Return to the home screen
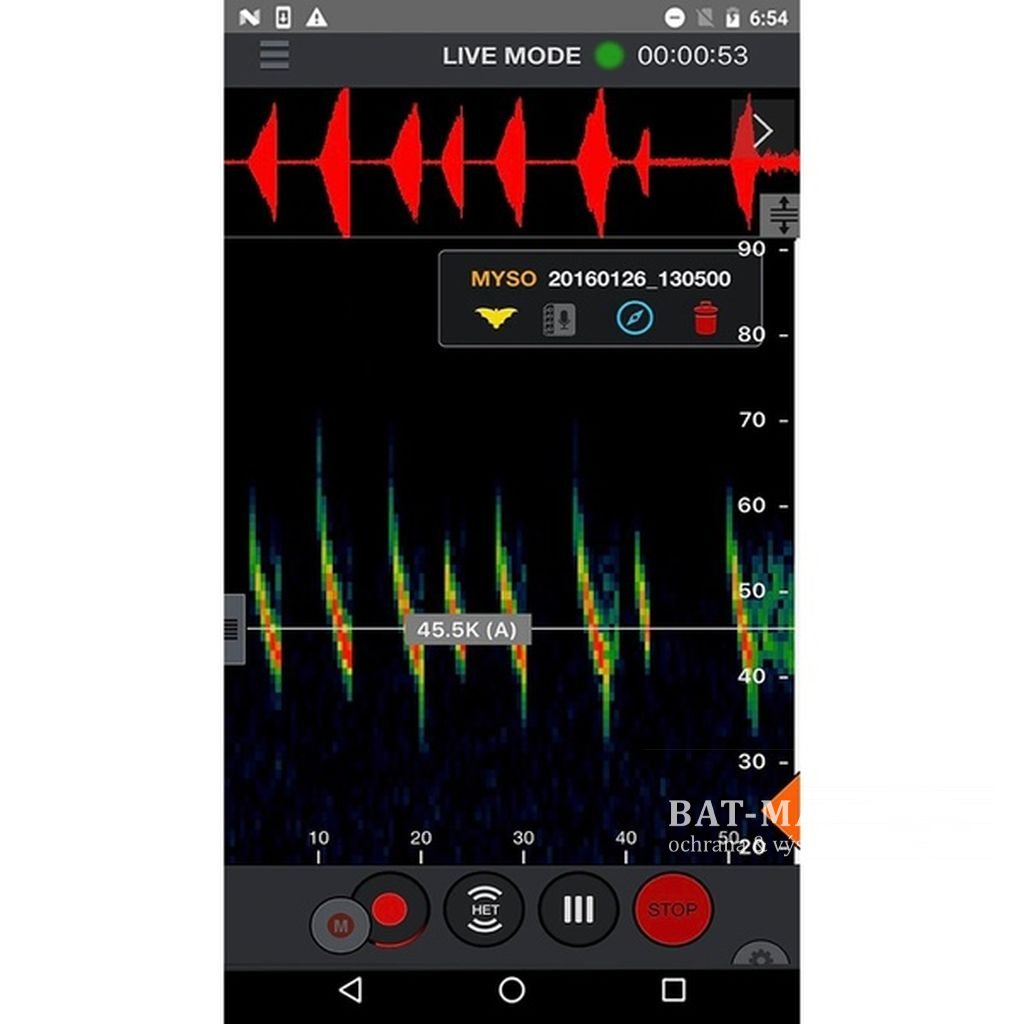Image resolution: width=1024 pixels, height=1024 pixels. (512, 990)
